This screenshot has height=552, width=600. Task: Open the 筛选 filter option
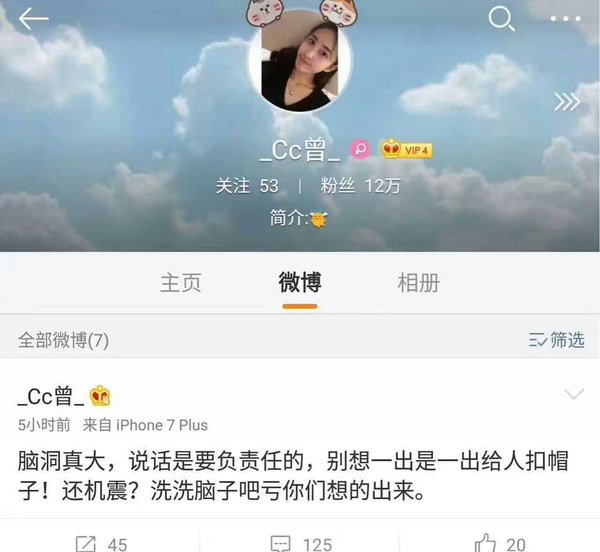pos(556,340)
